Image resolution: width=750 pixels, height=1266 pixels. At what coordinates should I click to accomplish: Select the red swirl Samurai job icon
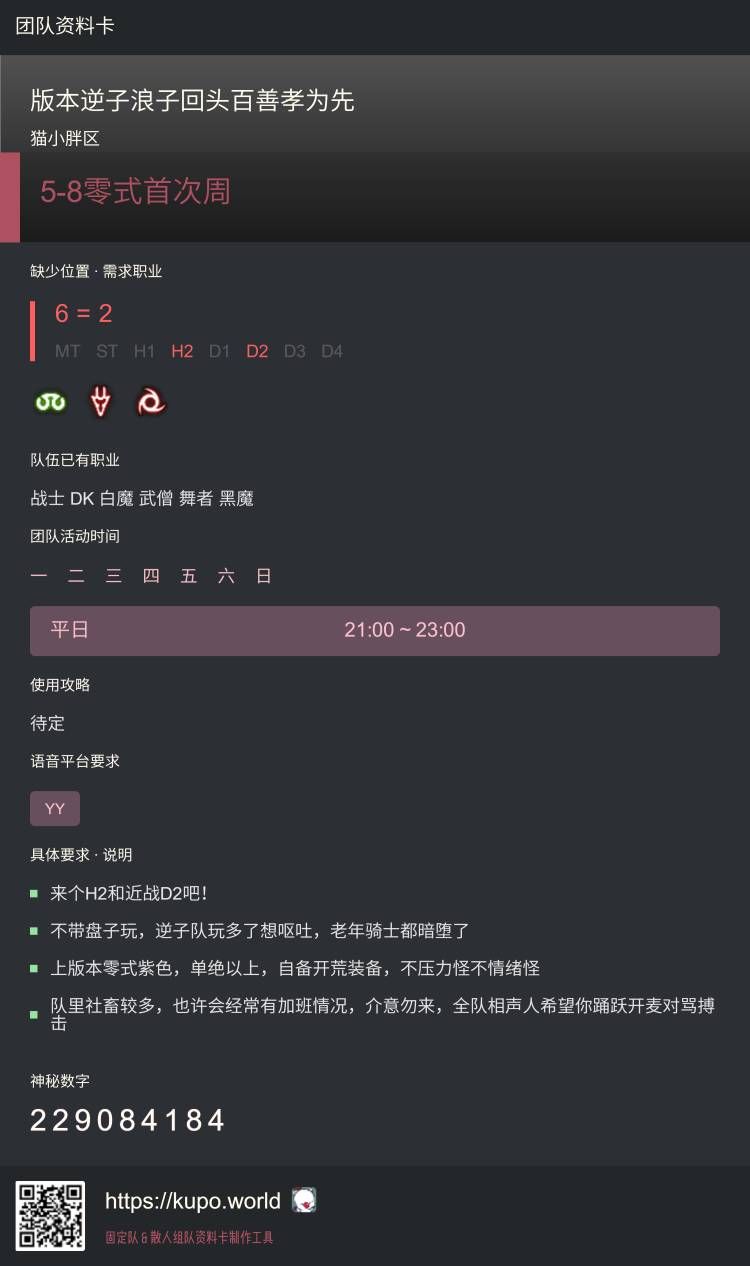[151, 400]
